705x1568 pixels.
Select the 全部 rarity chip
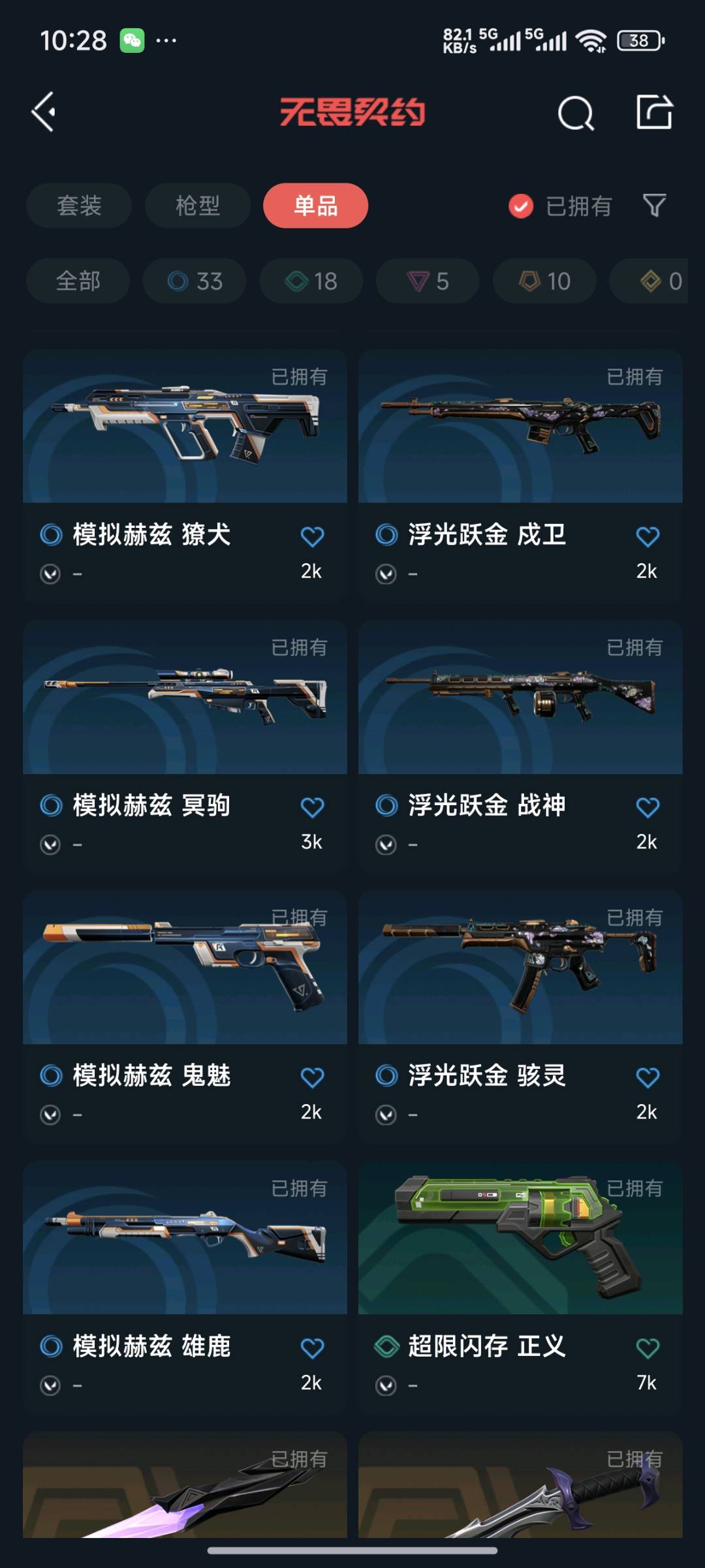(78, 281)
